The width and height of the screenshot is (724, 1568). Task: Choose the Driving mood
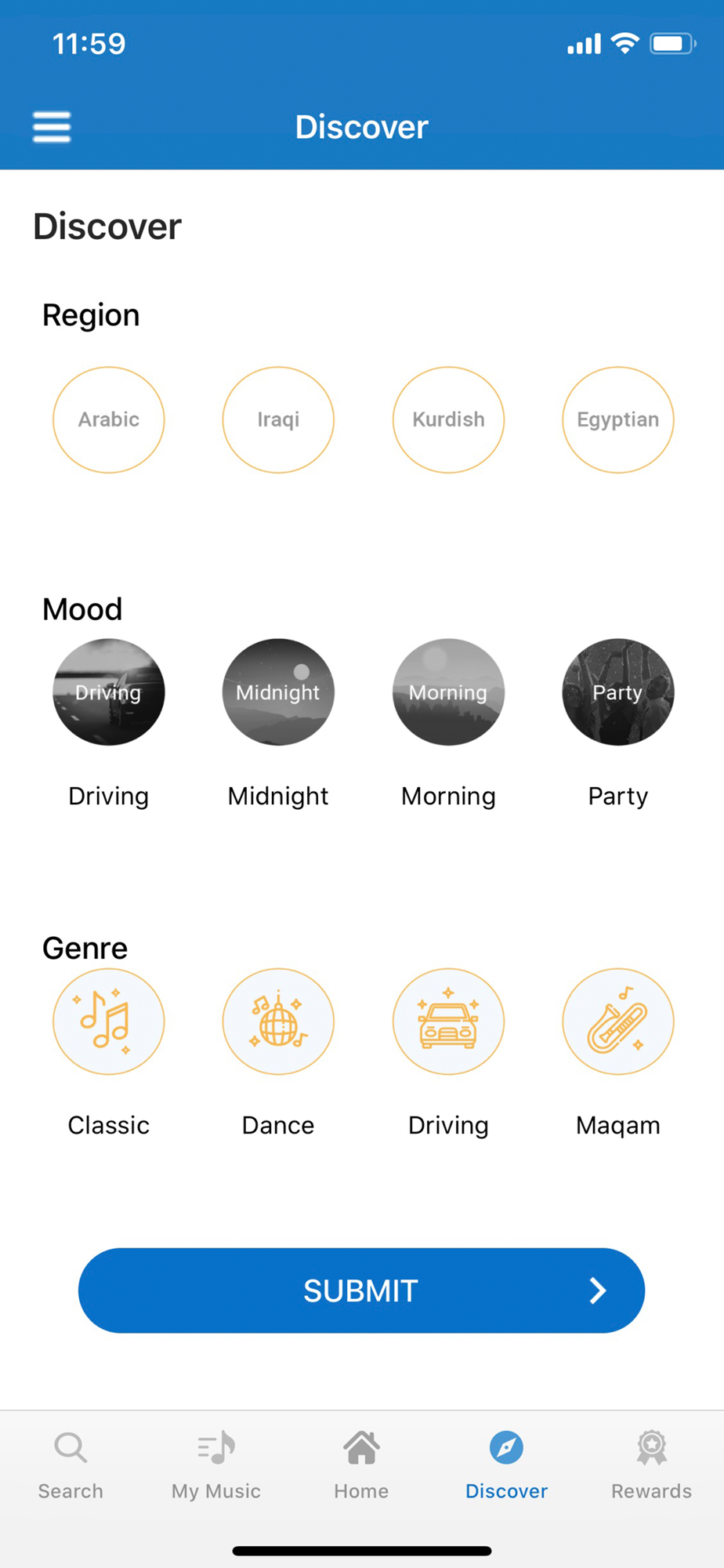pos(109,692)
